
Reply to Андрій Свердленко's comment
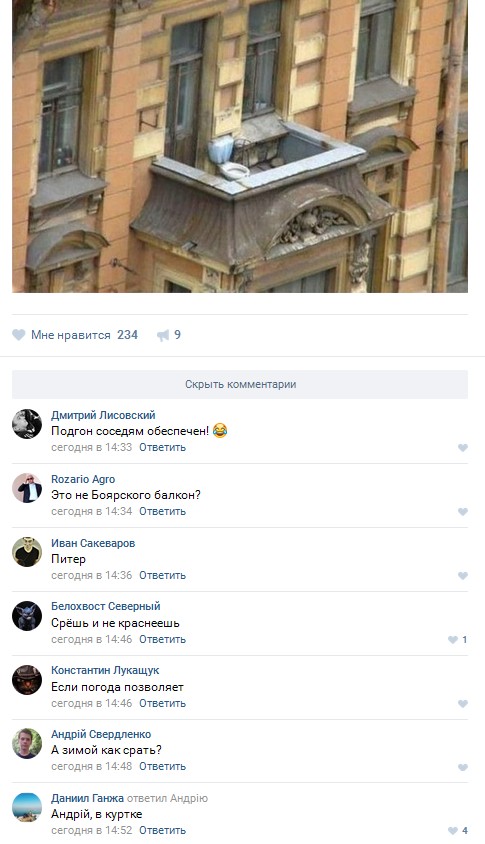[x=162, y=766]
